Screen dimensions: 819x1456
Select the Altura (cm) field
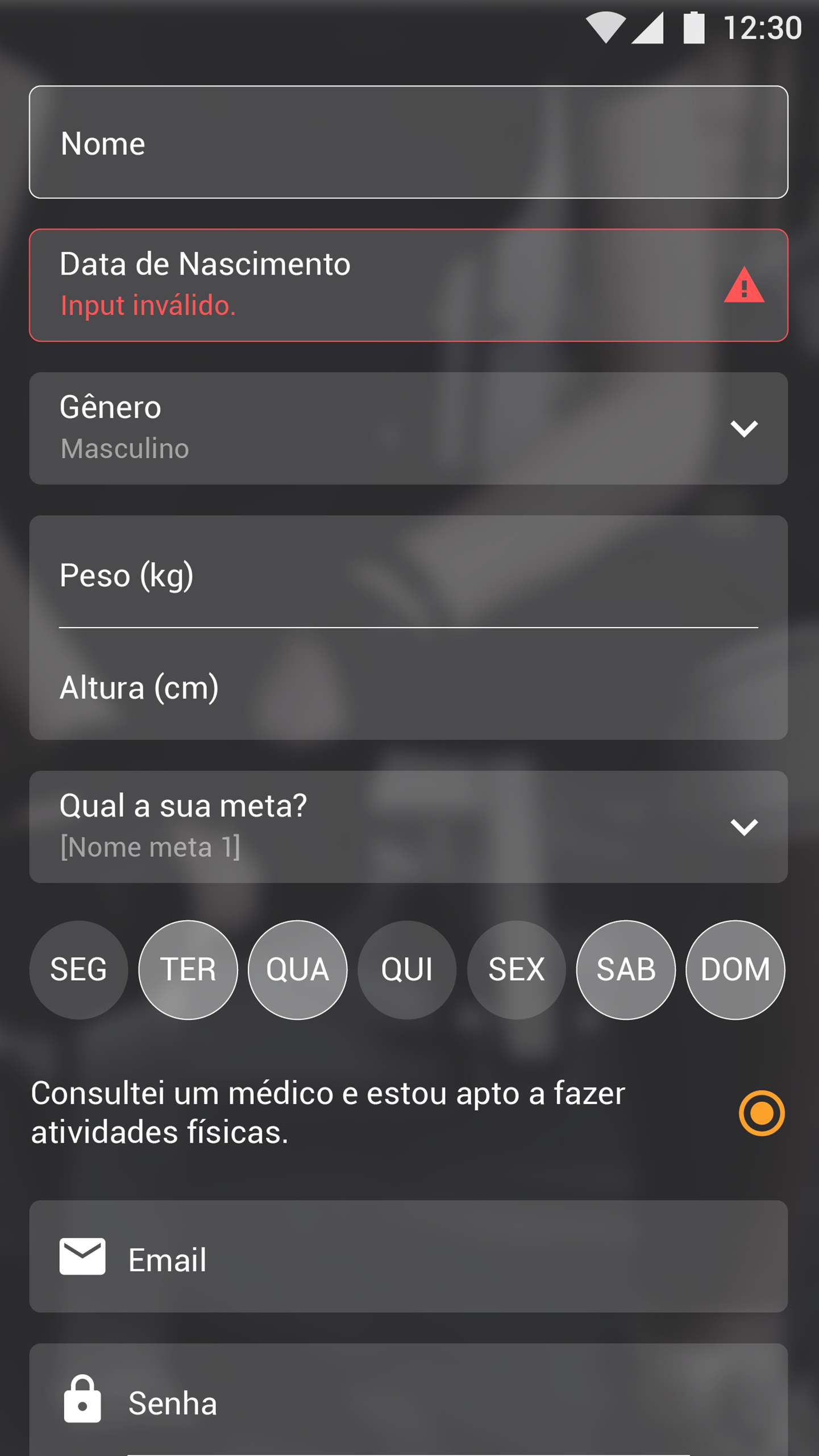pos(409,685)
